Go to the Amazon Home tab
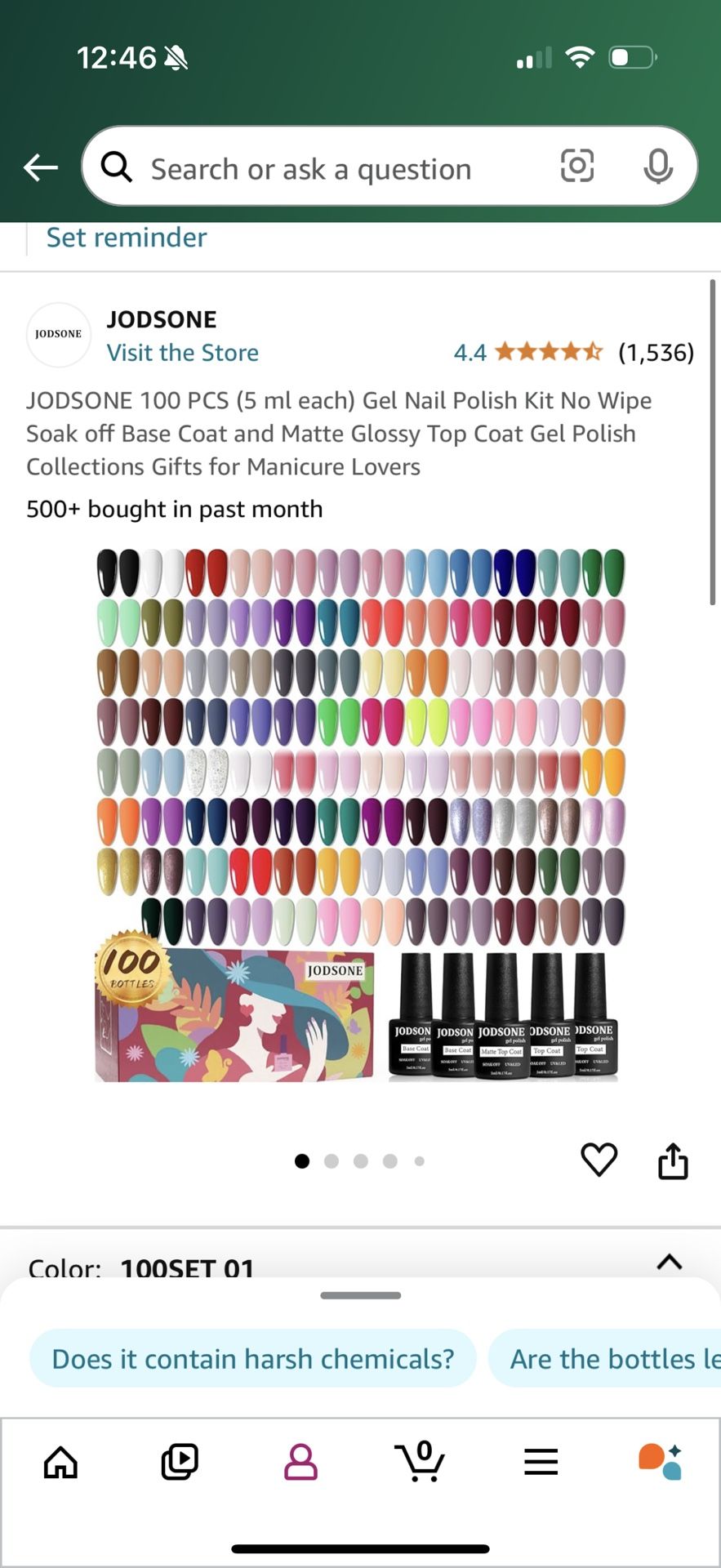 click(60, 1462)
